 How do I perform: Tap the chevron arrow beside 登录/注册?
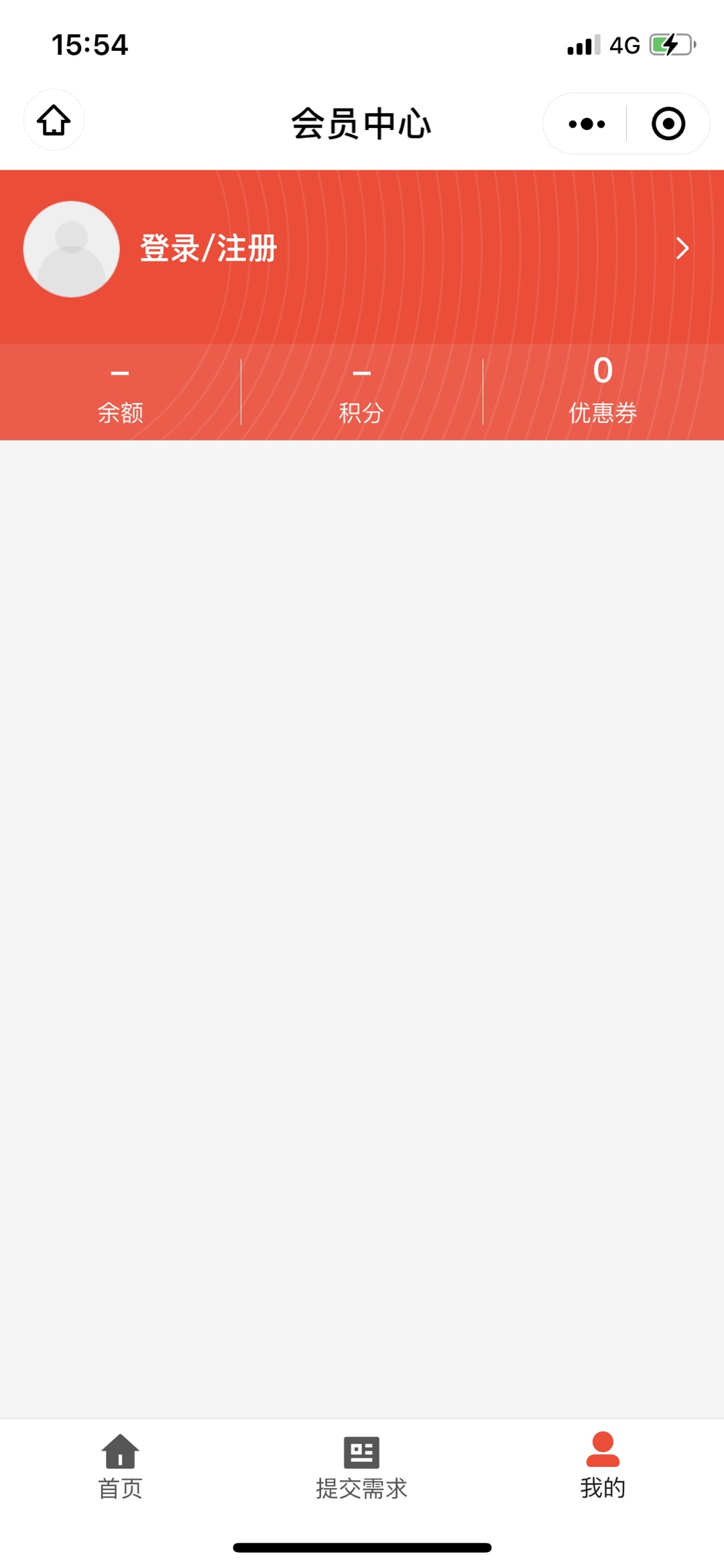[x=682, y=249]
